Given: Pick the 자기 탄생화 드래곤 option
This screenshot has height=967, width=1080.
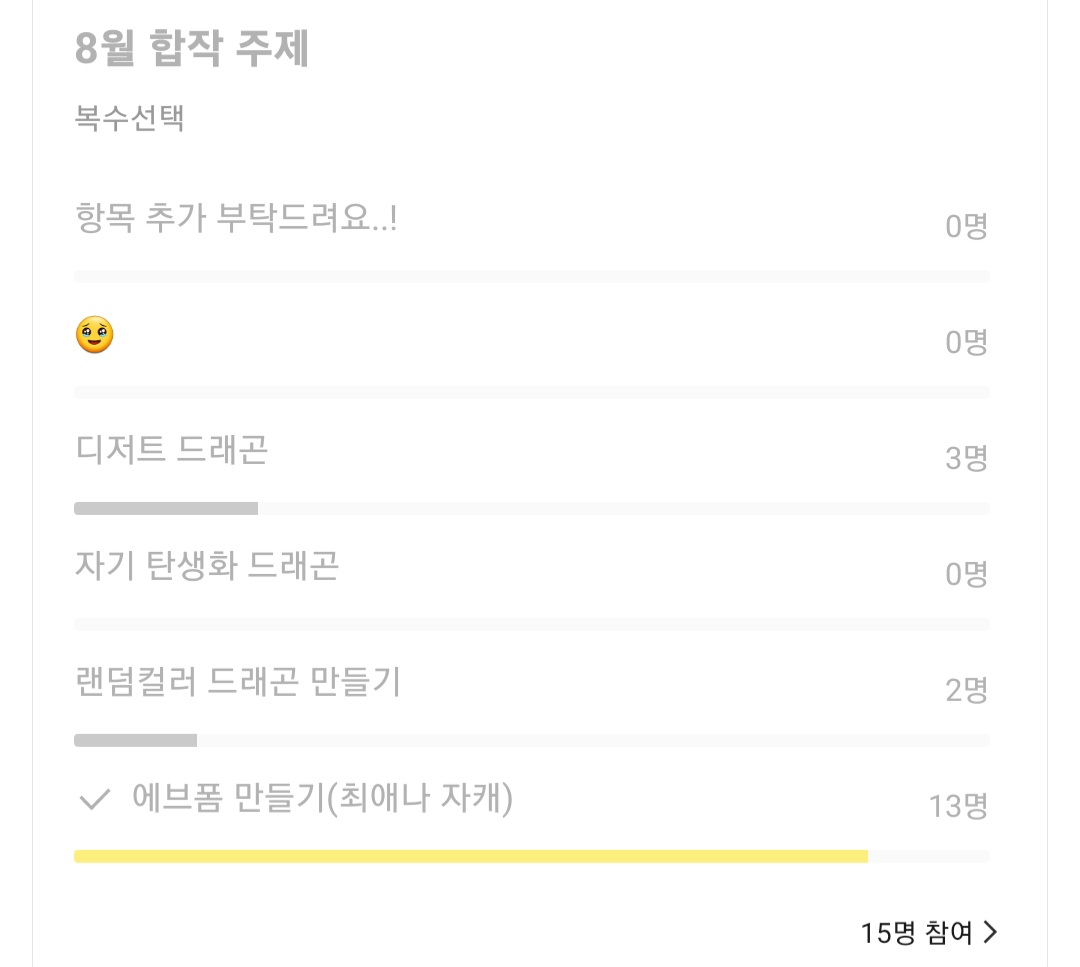Looking at the screenshot, I should (x=207, y=566).
